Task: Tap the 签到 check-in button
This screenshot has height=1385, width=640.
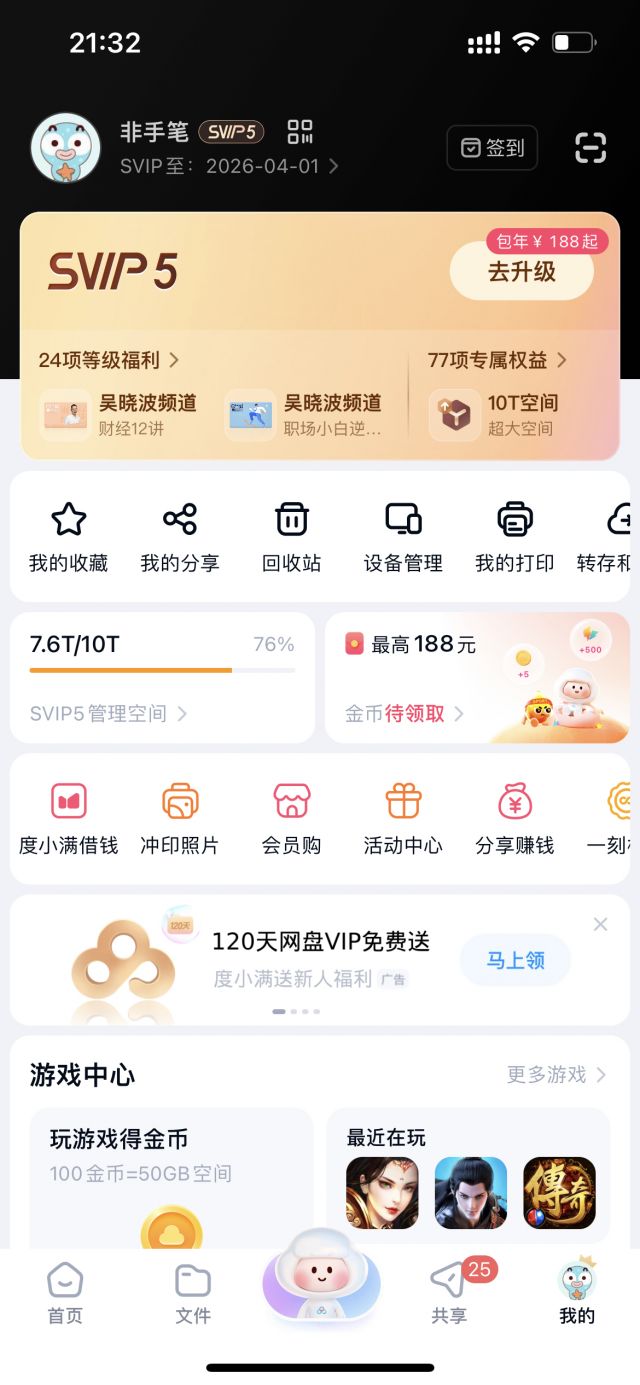Action: [492, 148]
